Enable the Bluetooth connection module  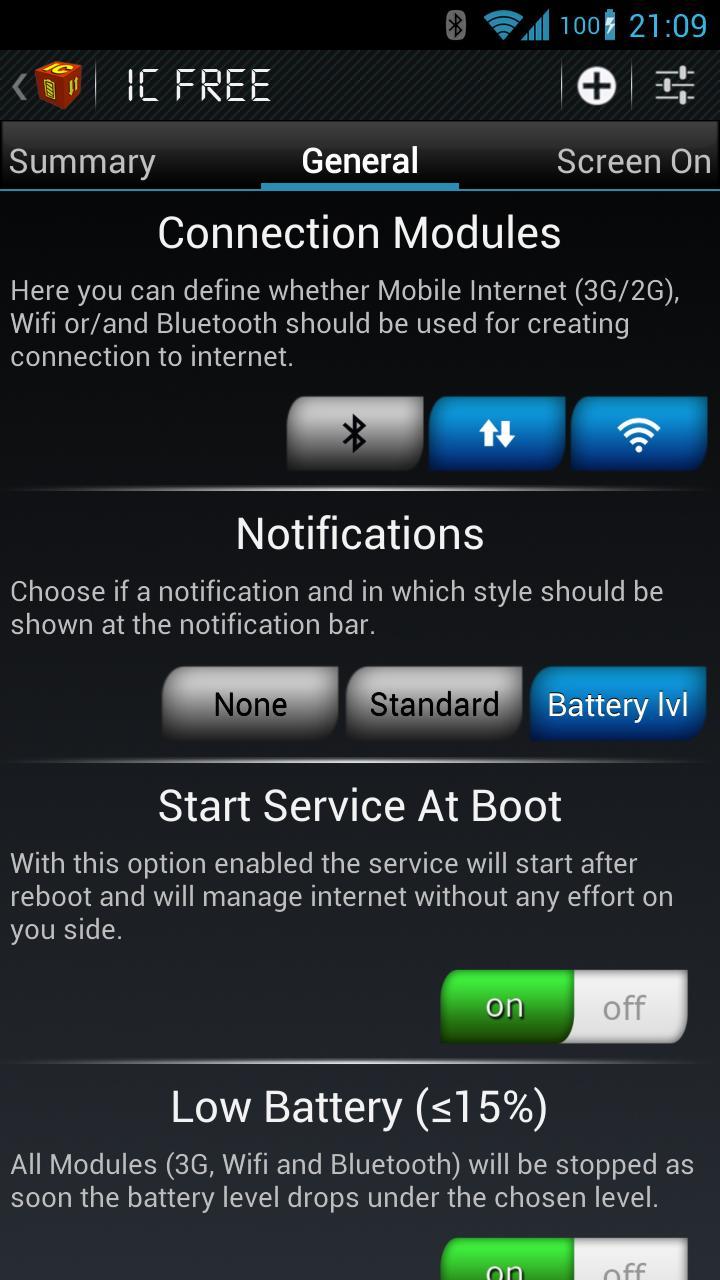pyautogui.click(x=355, y=433)
